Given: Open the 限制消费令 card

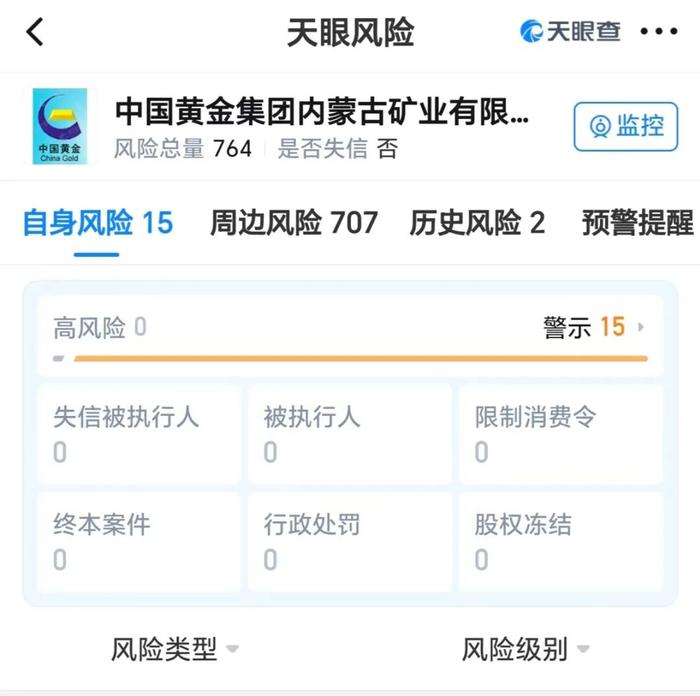Looking at the screenshot, I should [560, 434].
